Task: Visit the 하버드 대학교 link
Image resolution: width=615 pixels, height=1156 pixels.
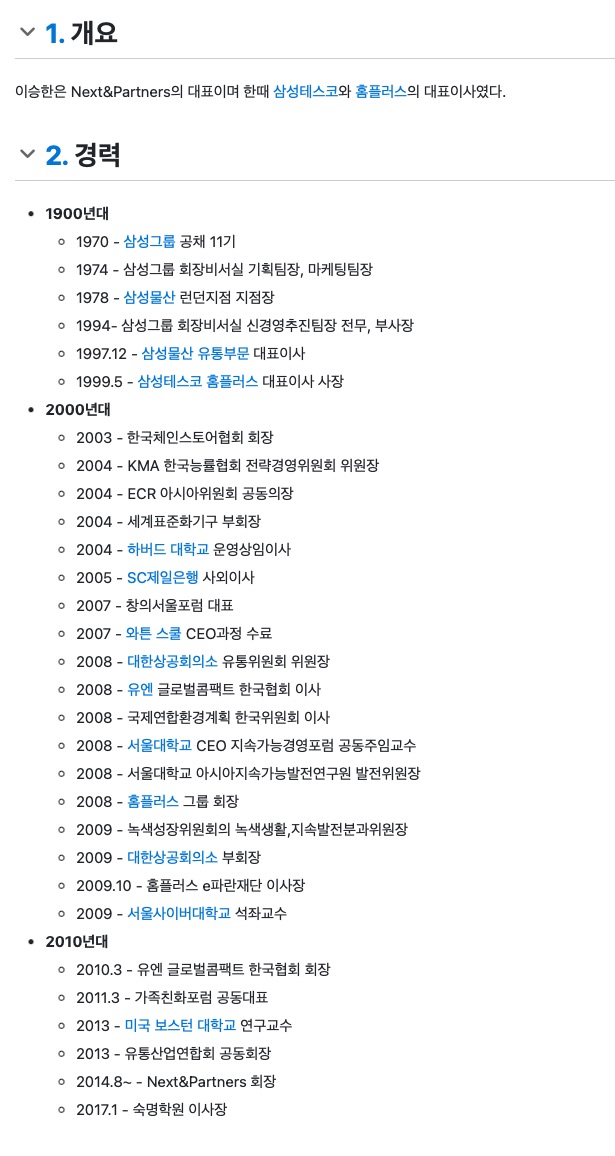Action: pos(168,549)
